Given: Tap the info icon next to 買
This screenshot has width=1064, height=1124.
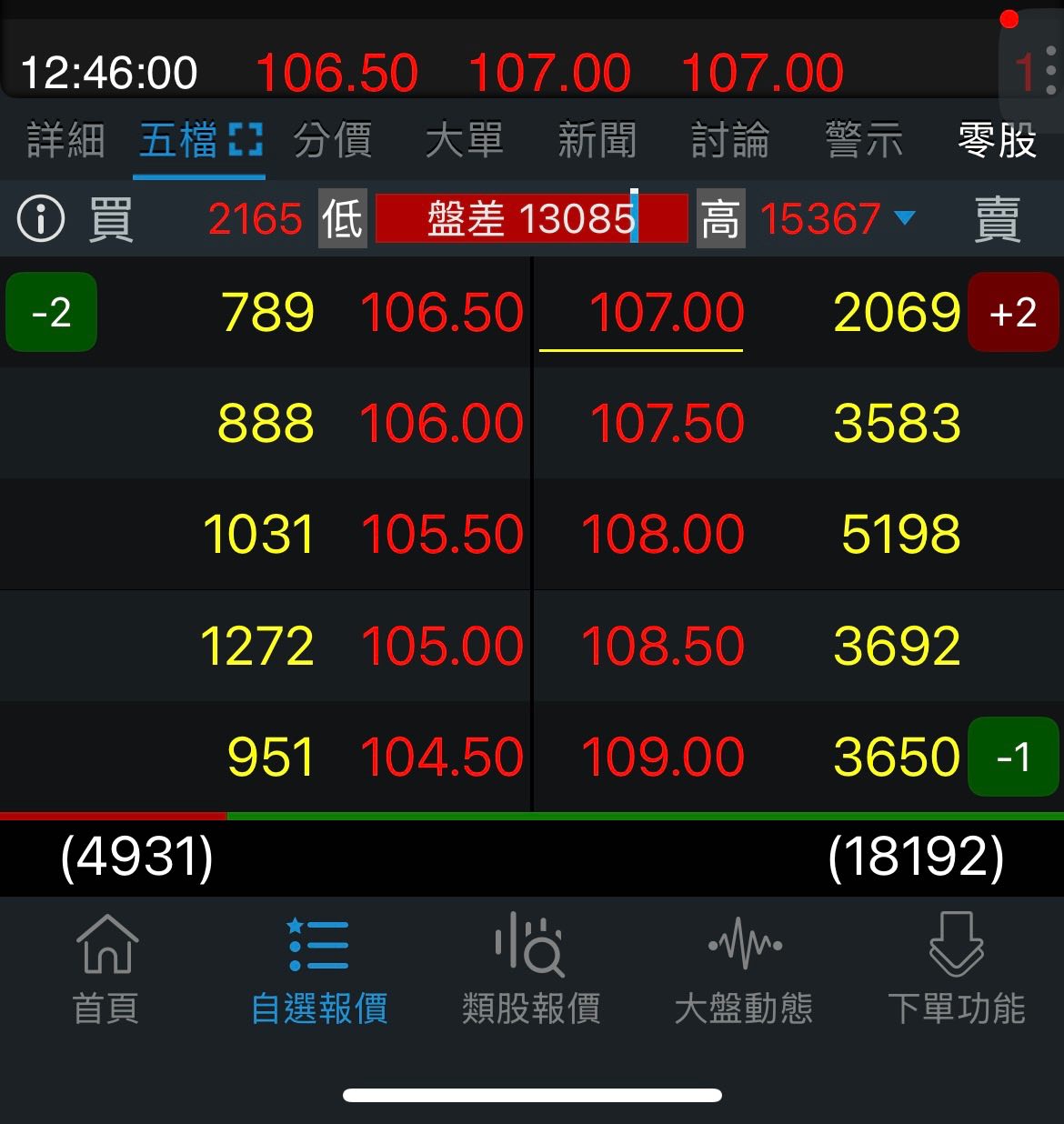Looking at the screenshot, I should click(x=41, y=219).
